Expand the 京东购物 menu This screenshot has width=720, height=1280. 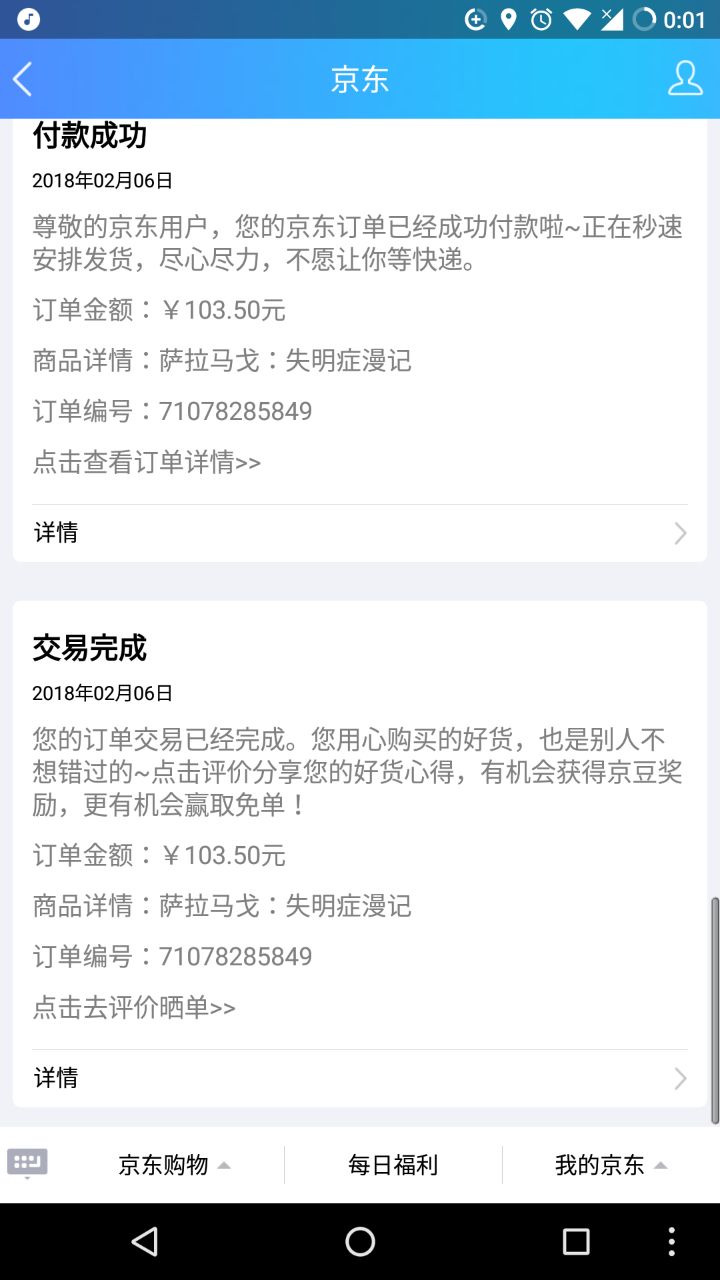(174, 1165)
